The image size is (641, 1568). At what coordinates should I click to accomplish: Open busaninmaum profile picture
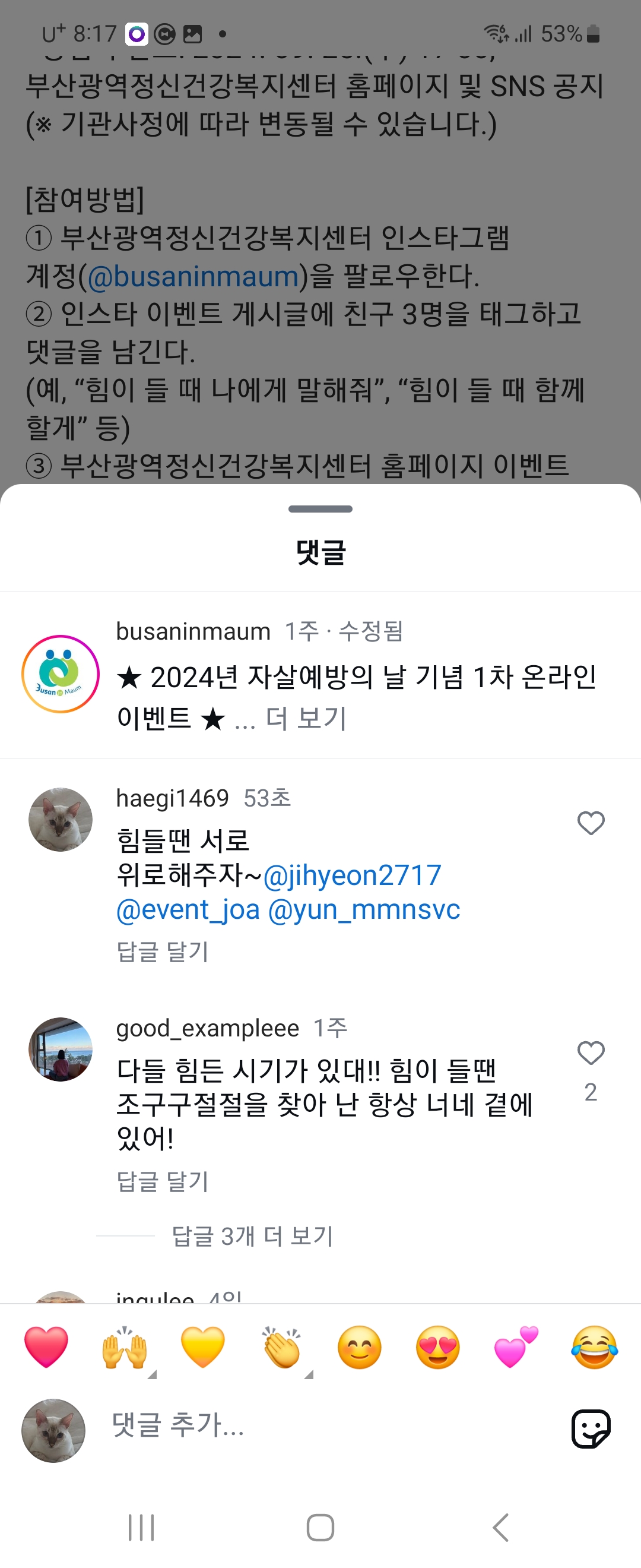click(x=60, y=674)
